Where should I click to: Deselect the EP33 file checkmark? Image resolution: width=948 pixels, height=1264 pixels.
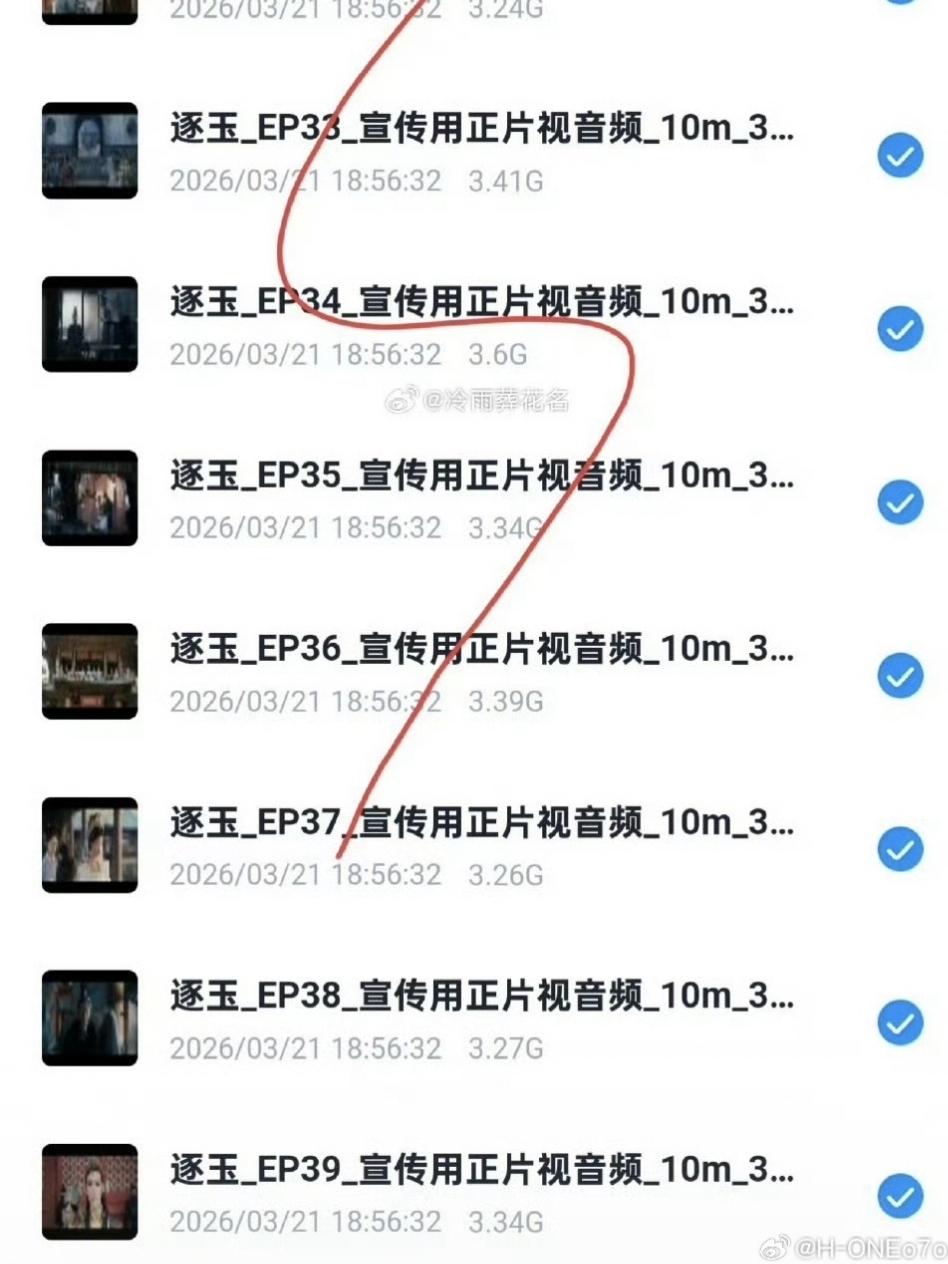click(x=901, y=155)
